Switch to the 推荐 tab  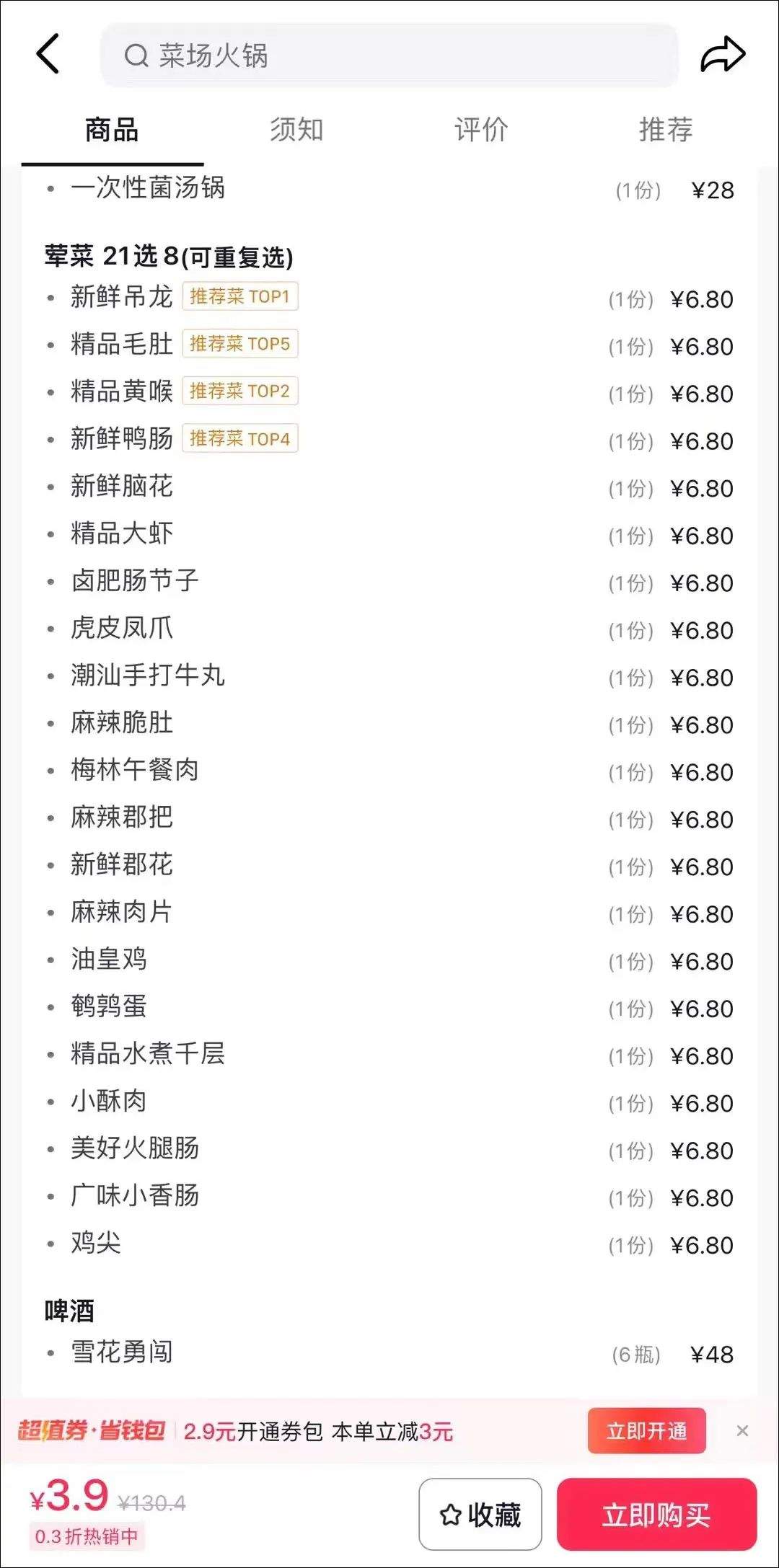(x=666, y=130)
